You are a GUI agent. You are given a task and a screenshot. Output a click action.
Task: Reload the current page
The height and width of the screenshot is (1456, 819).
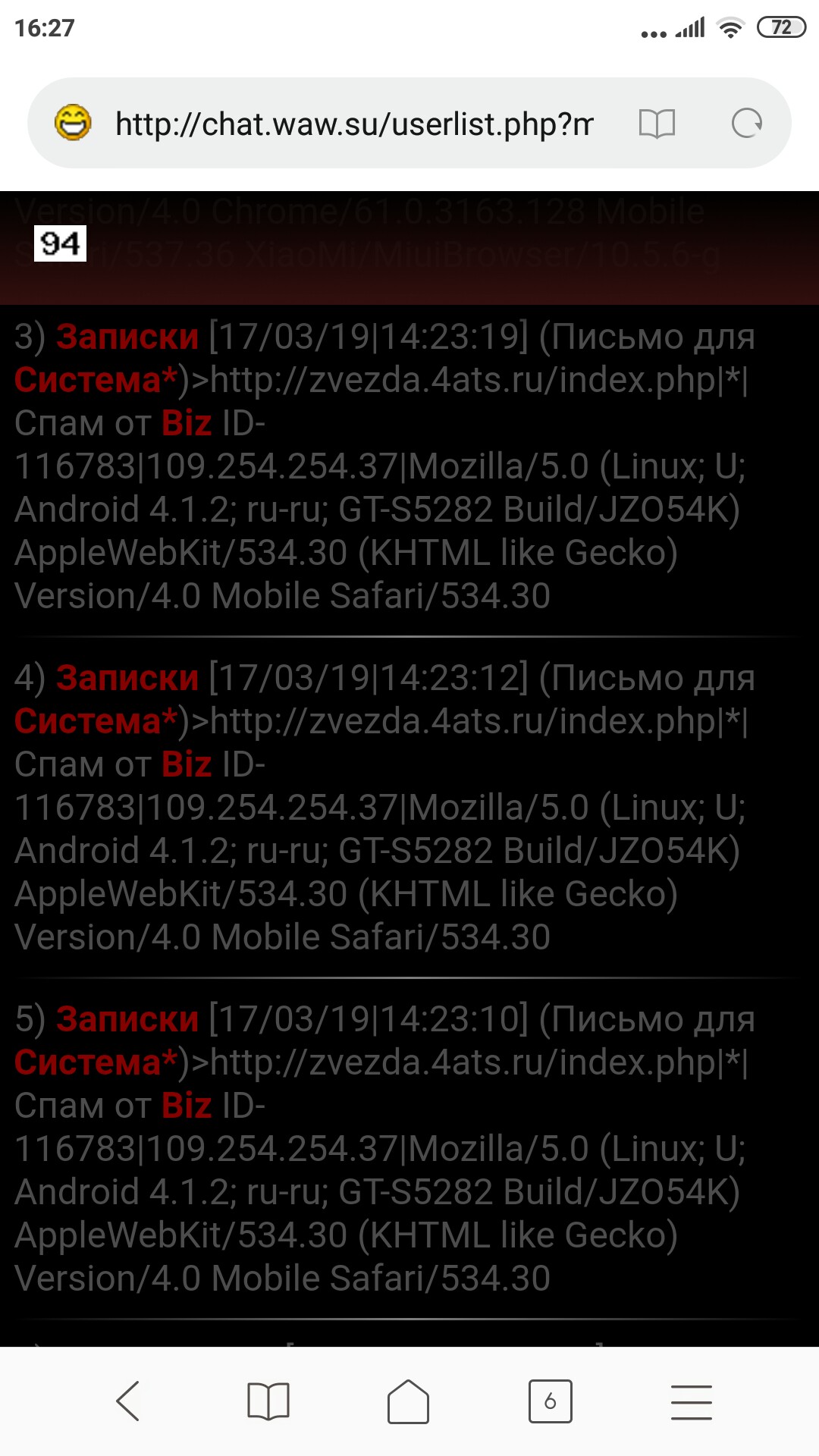pyautogui.click(x=746, y=124)
